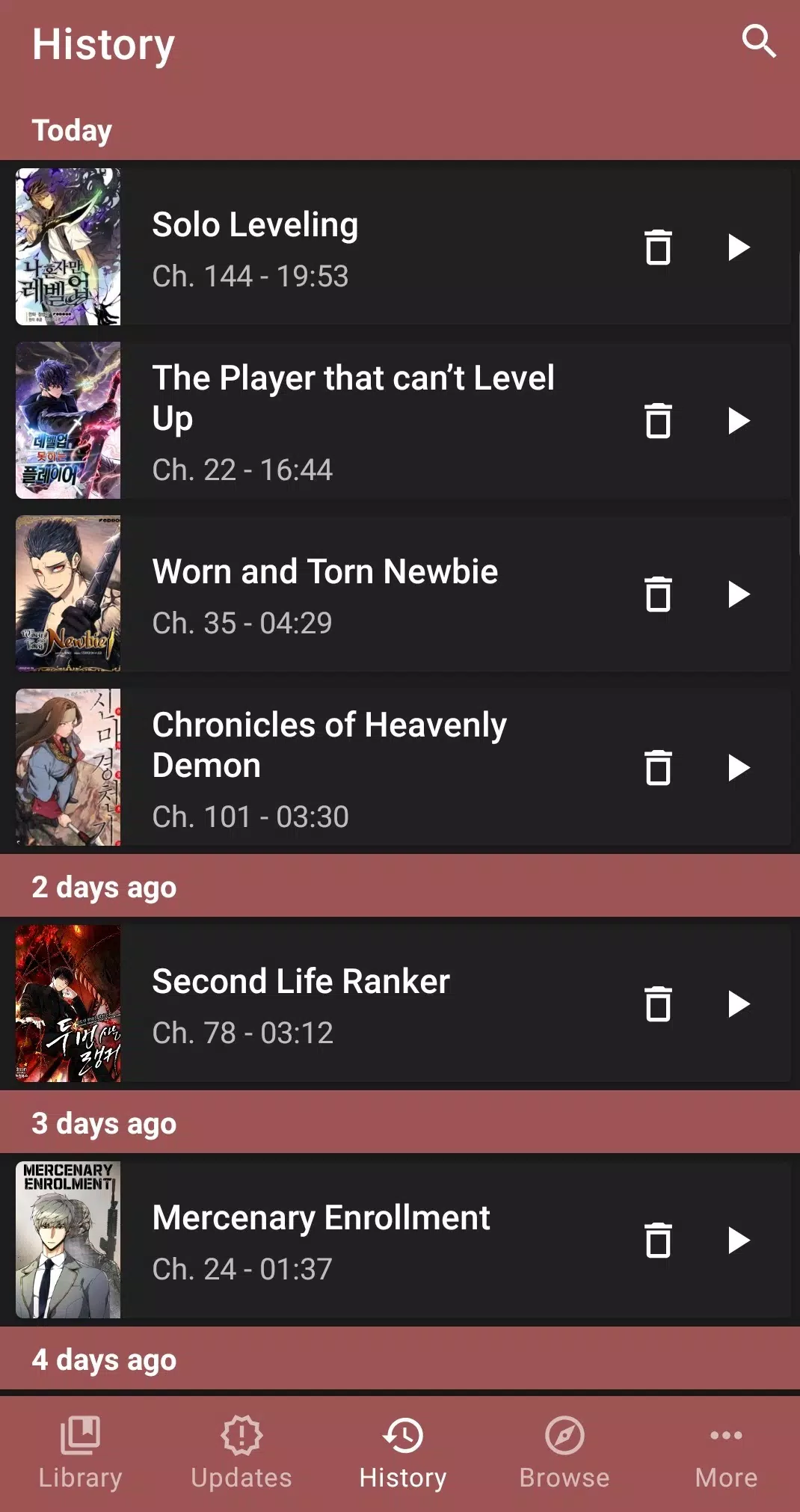The image size is (800, 1512).
Task: Resume The Player that can't Level Up
Action: tap(739, 421)
